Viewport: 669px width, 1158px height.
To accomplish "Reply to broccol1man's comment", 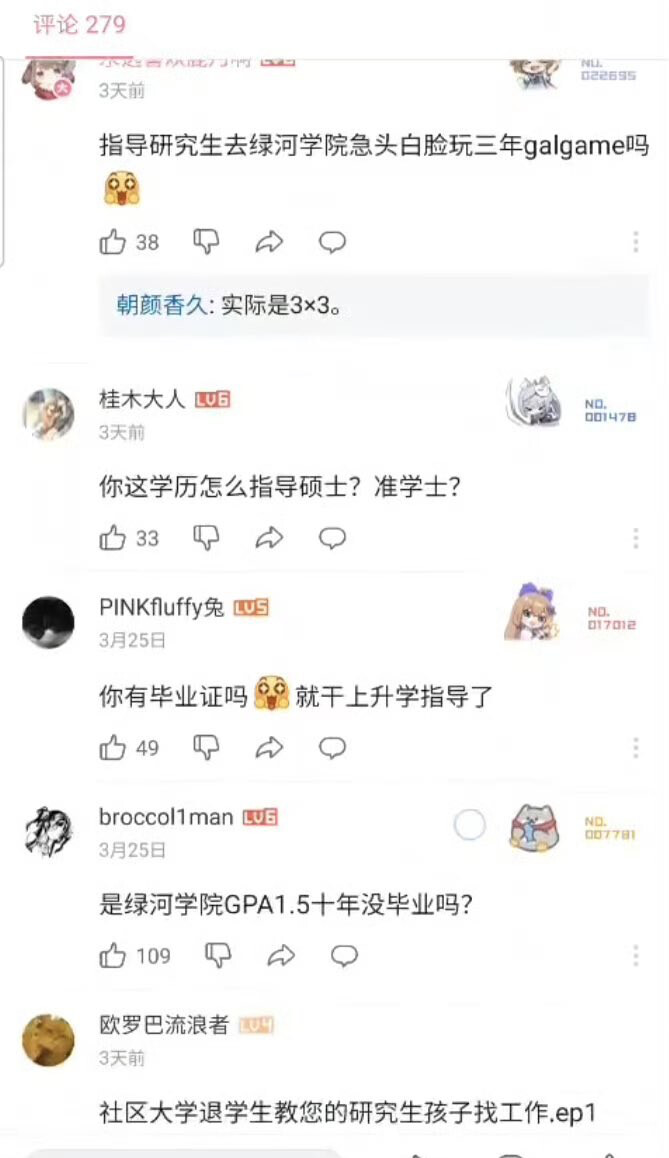I will click(344, 956).
